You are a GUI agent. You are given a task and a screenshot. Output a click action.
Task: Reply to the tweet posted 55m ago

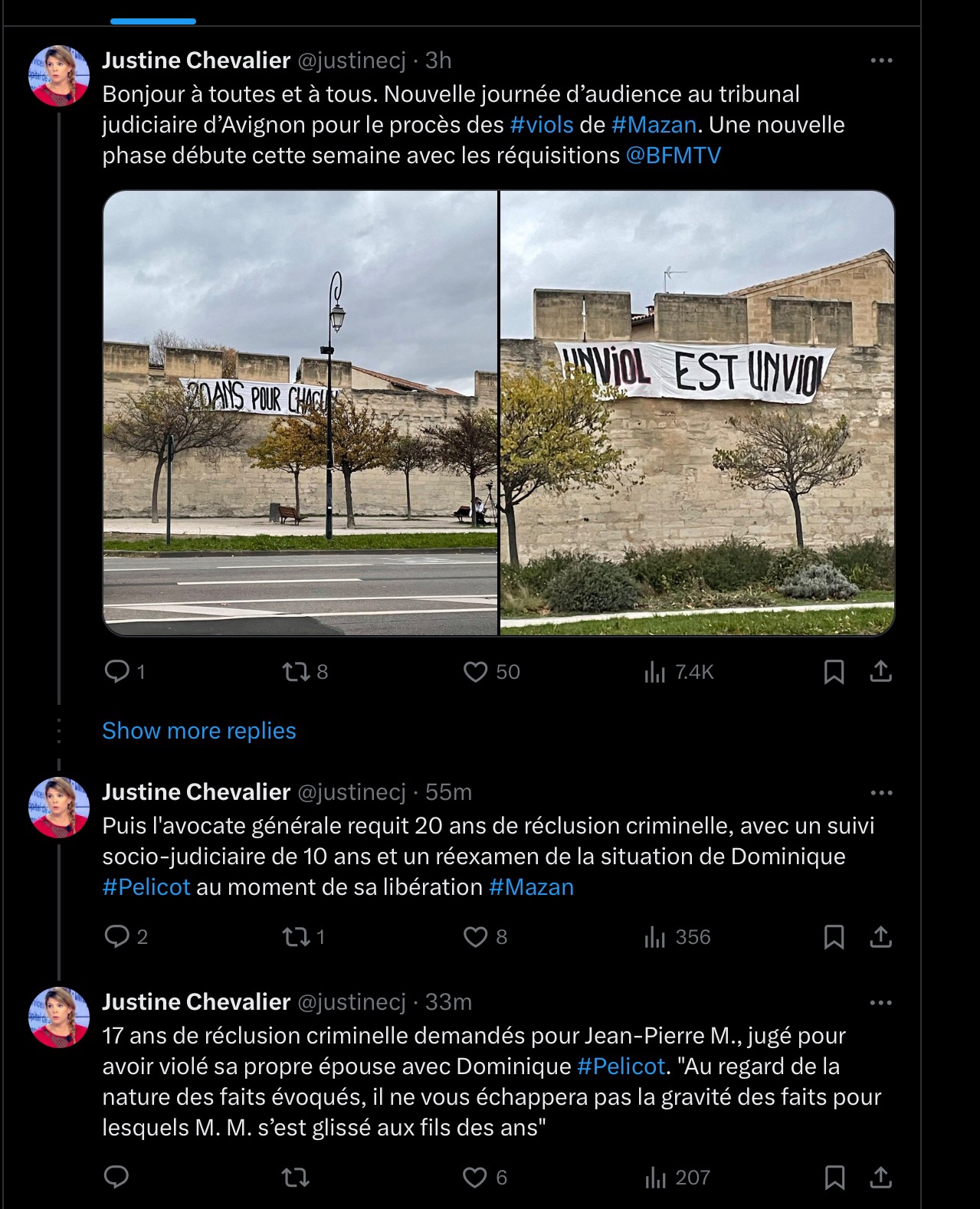coord(116,937)
